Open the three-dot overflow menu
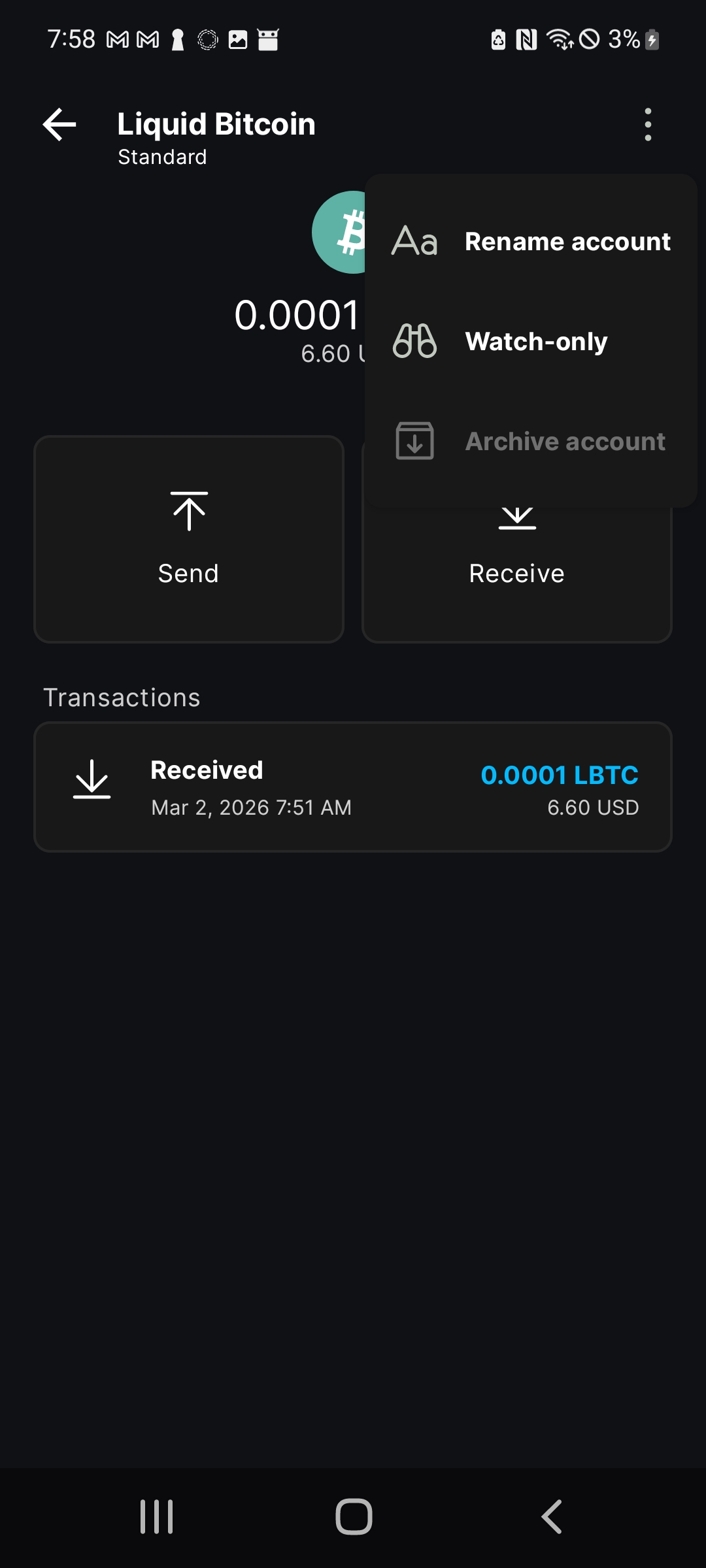This screenshot has height=1568, width=706. coord(648,124)
